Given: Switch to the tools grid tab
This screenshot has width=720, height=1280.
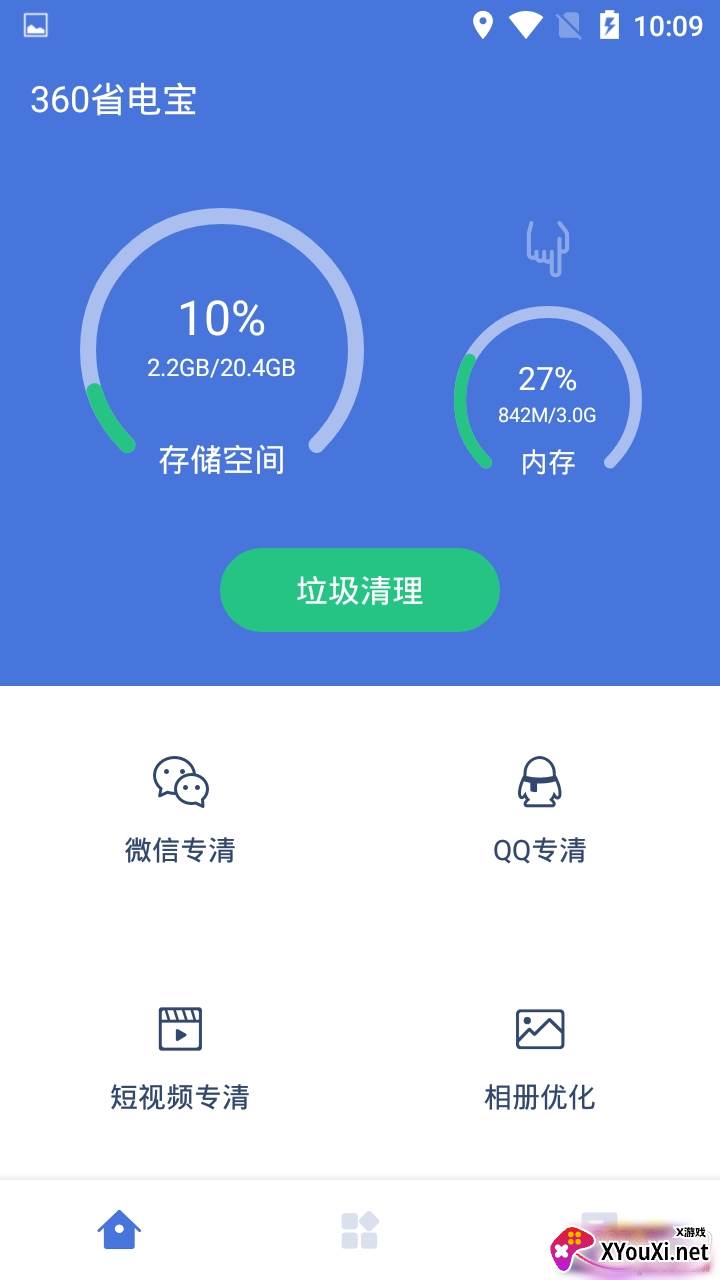Looking at the screenshot, I should [360, 1230].
